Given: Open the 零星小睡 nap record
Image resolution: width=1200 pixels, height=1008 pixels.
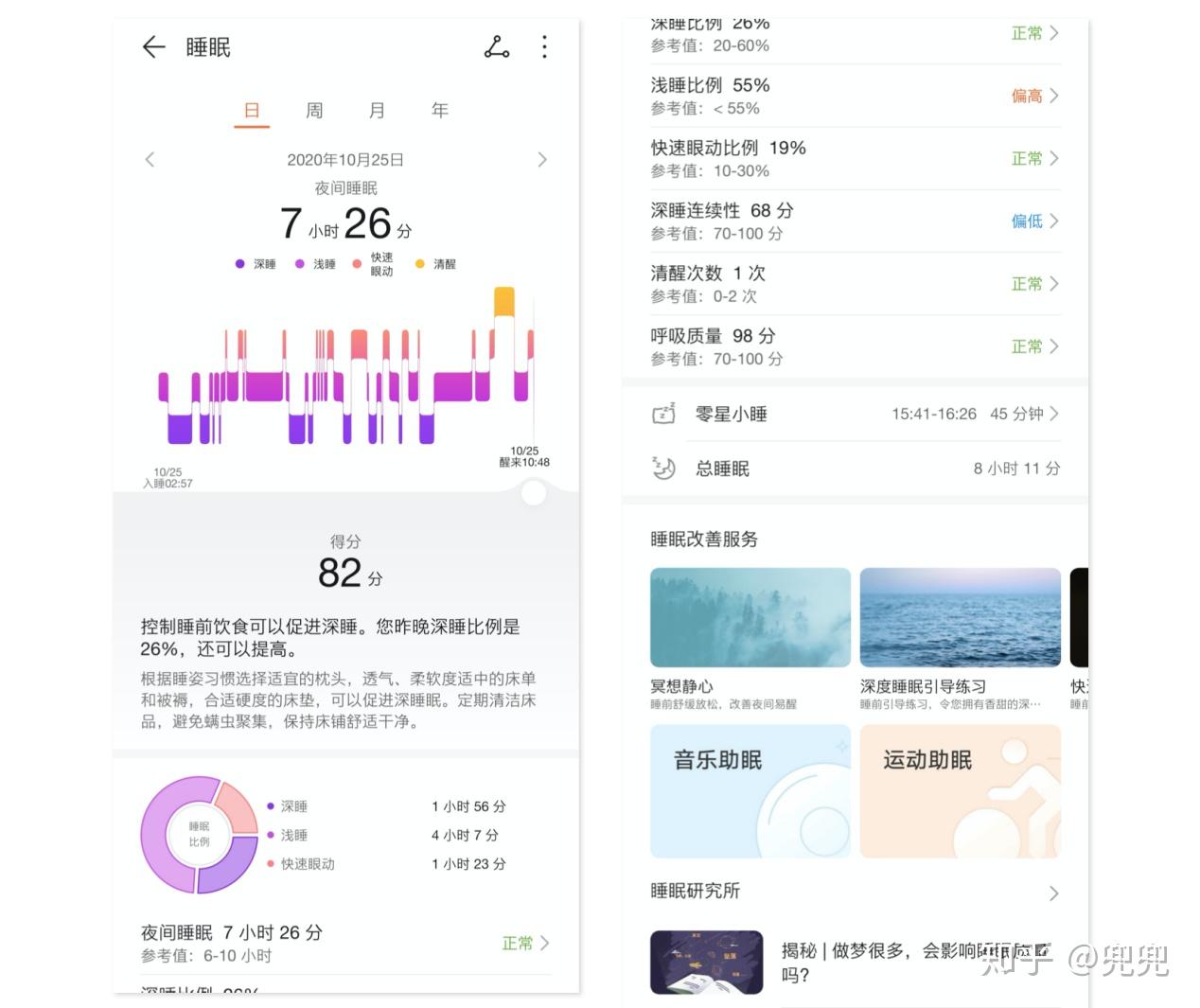Looking at the screenshot, I should pos(855,414).
